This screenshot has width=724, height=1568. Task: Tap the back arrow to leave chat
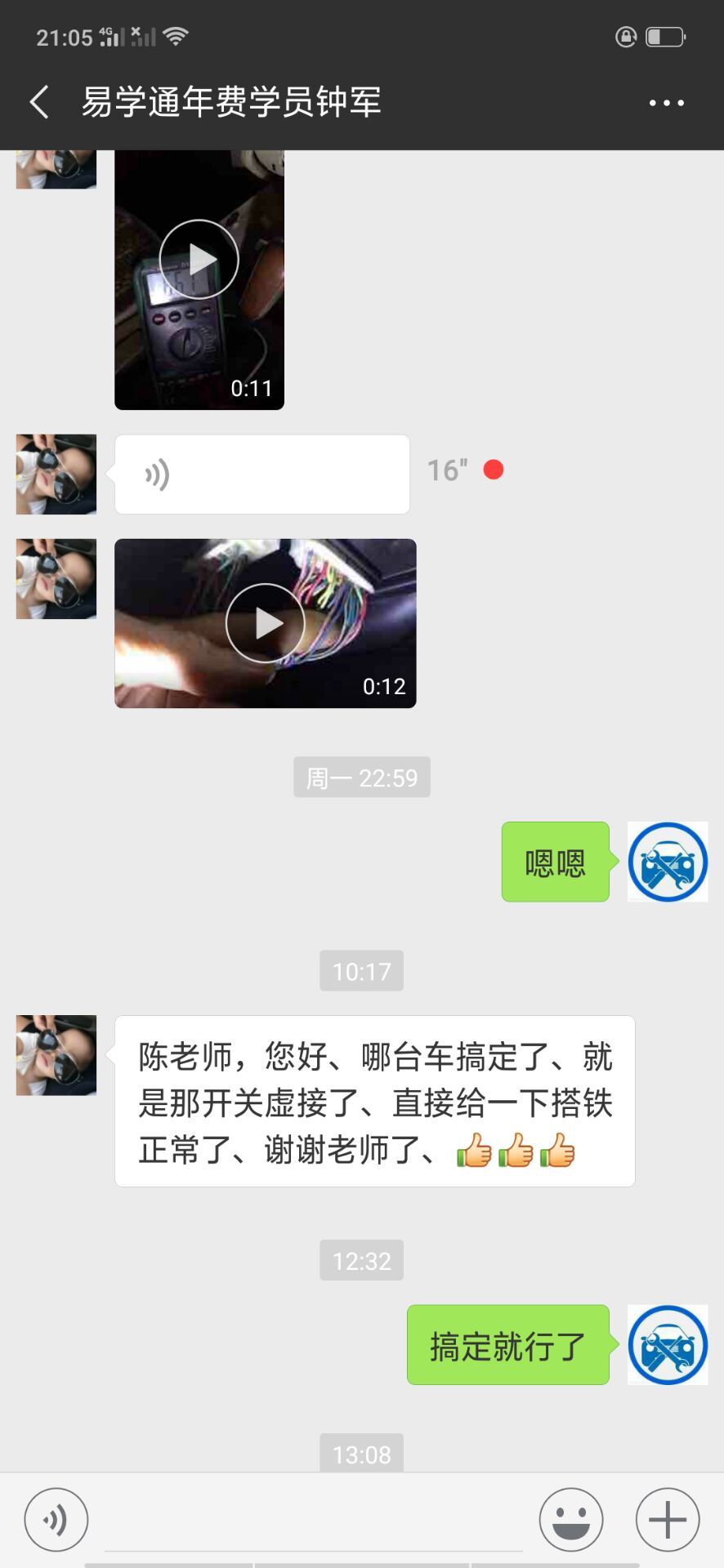38,101
